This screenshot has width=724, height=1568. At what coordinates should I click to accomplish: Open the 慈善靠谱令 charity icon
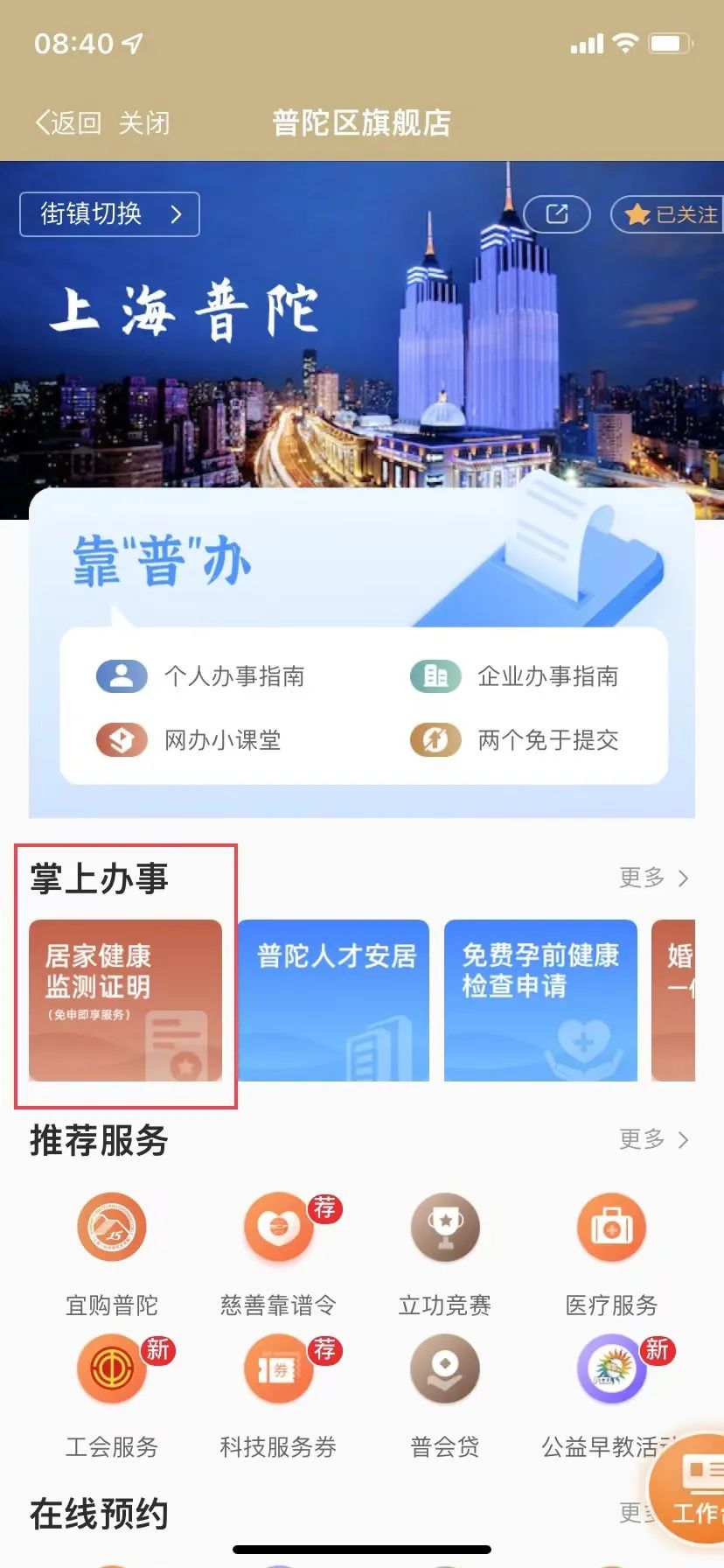click(277, 1228)
